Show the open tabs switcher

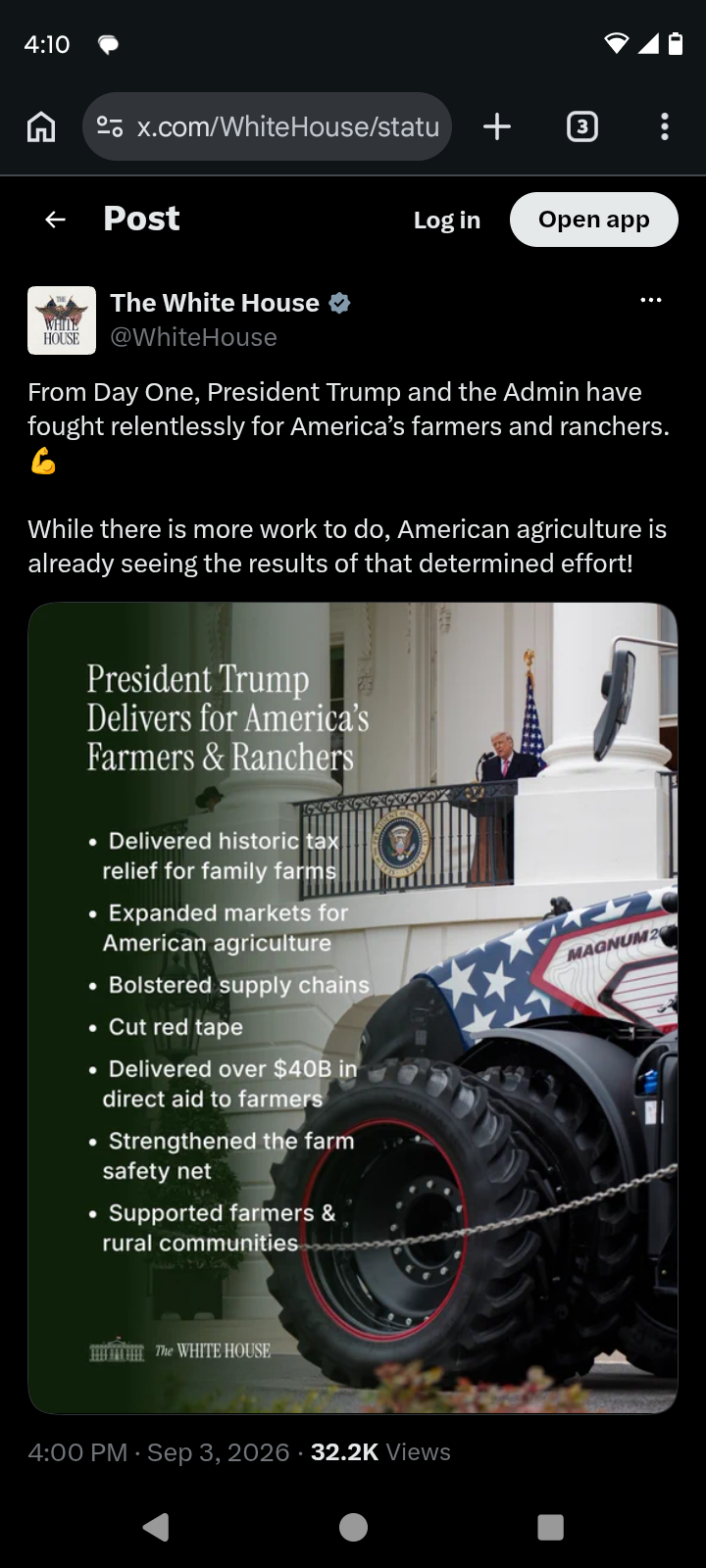tap(582, 126)
